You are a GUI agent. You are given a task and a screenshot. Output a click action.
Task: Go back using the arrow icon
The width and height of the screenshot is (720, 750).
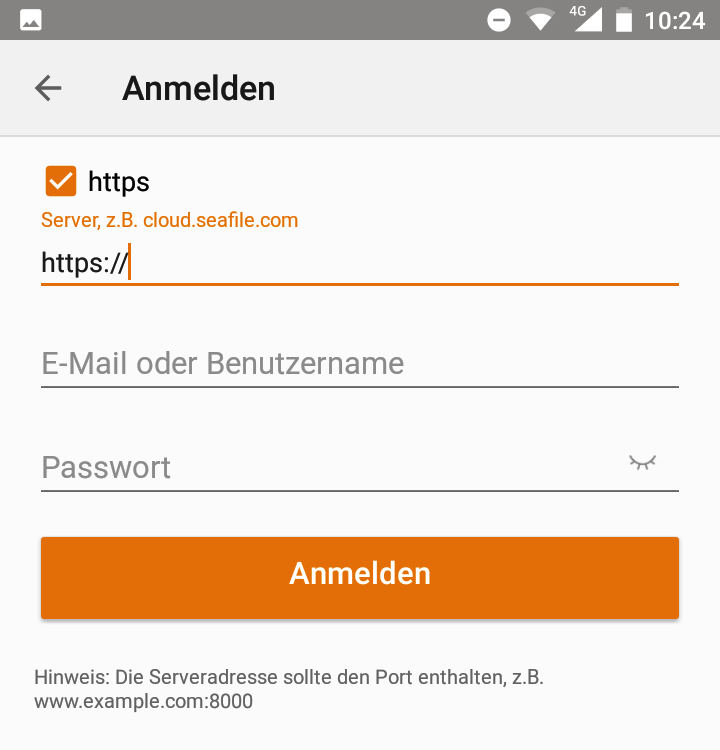(48, 88)
